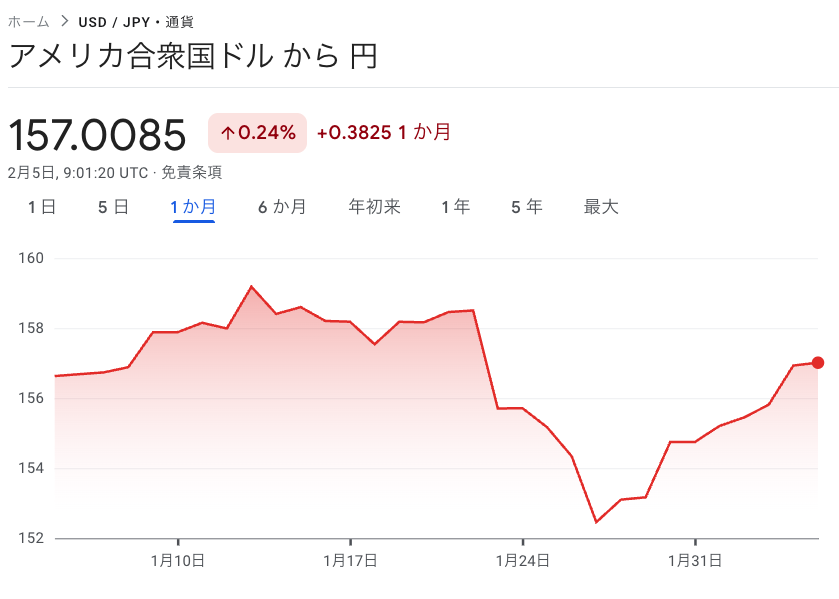Switch to the 1日 range tab
Image resolution: width=839 pixels, height=599 pixels.
tap(41, 207)
